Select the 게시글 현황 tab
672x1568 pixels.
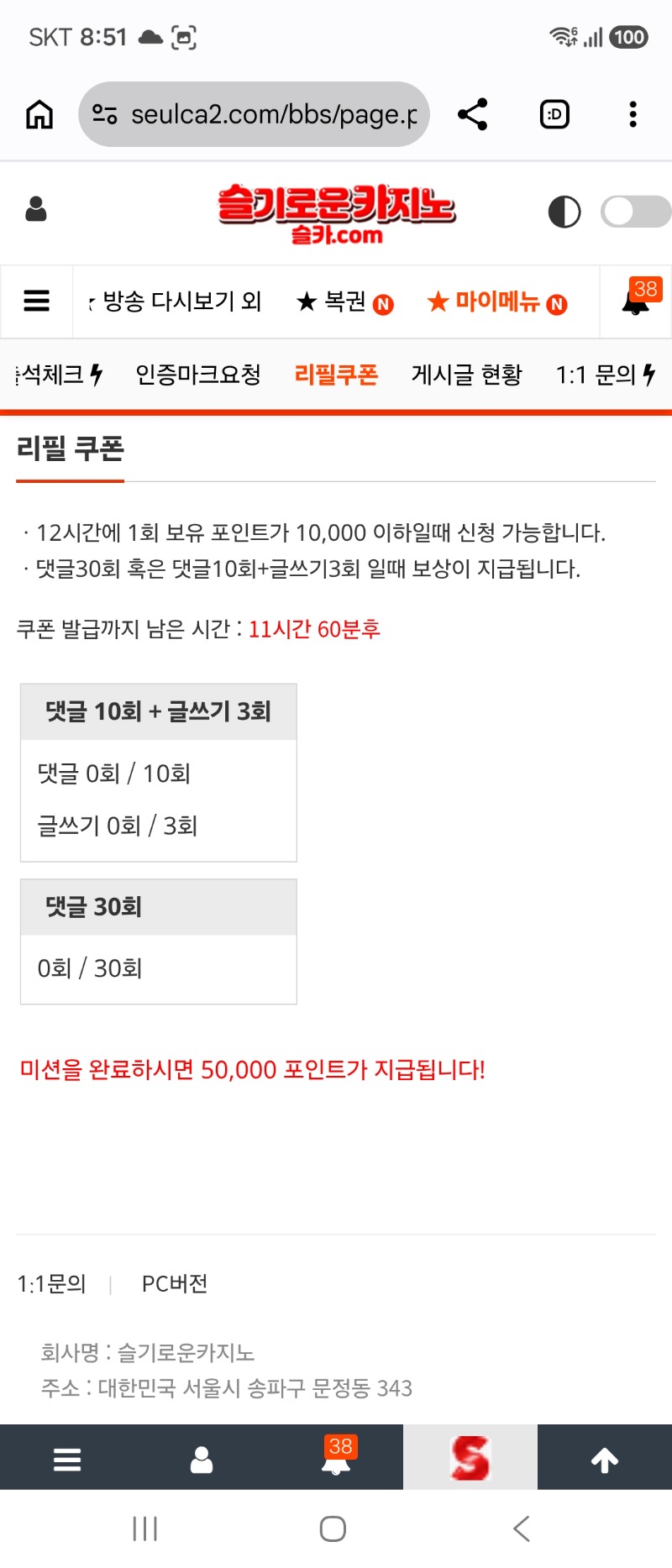pyautogui.click(x=467, y=375)
